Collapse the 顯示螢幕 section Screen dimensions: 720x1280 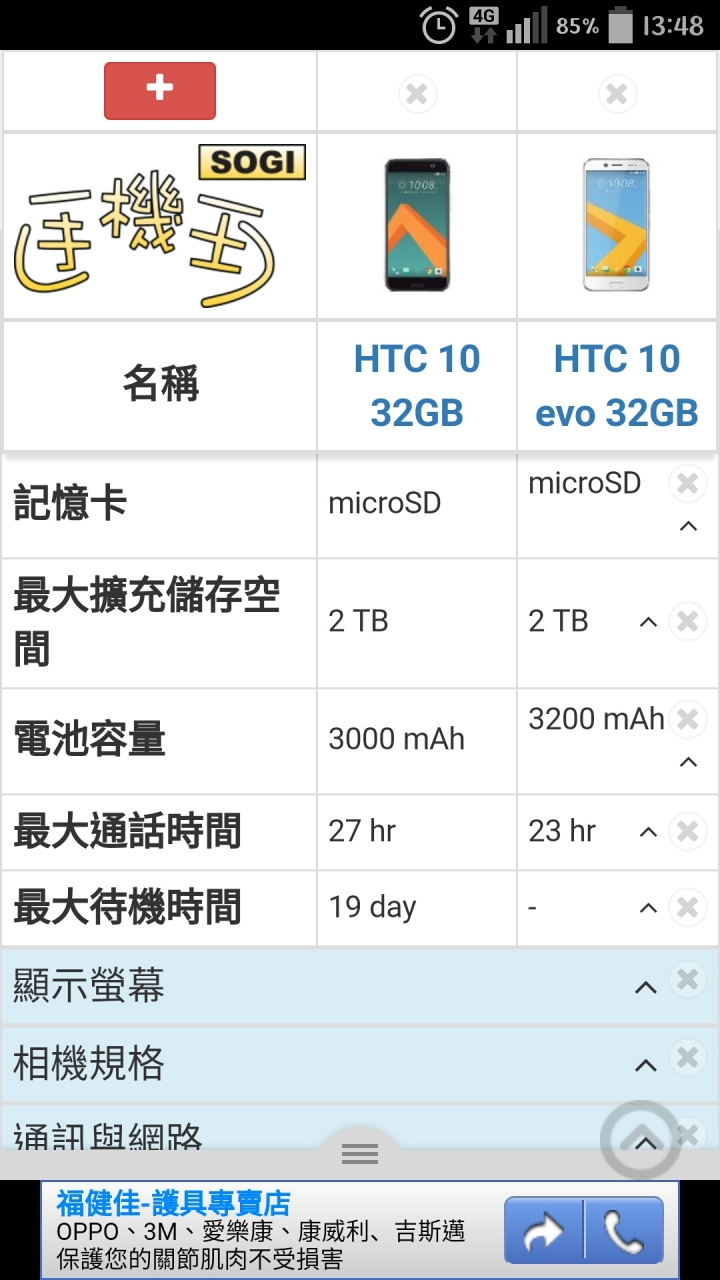(646, 987)
